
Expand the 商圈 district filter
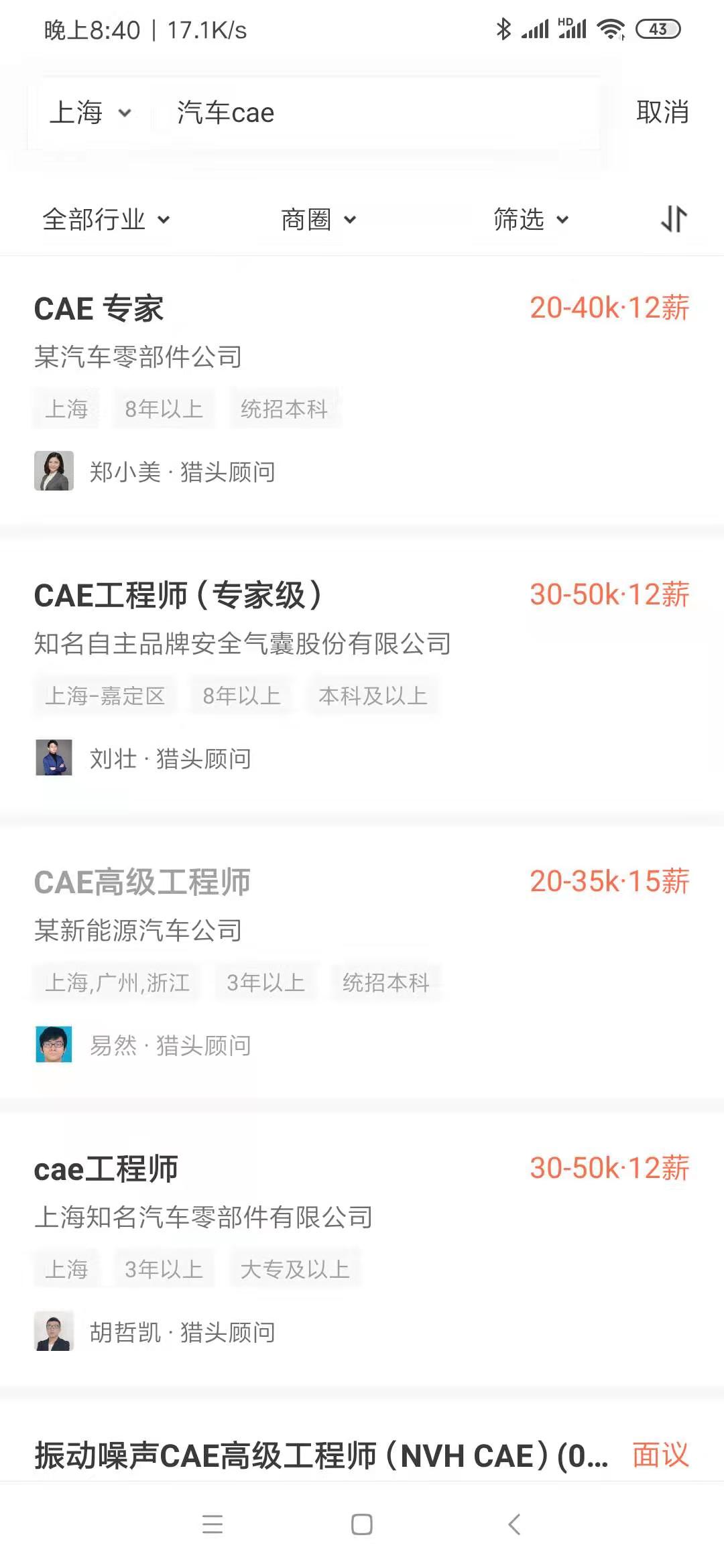click(318, 219)
